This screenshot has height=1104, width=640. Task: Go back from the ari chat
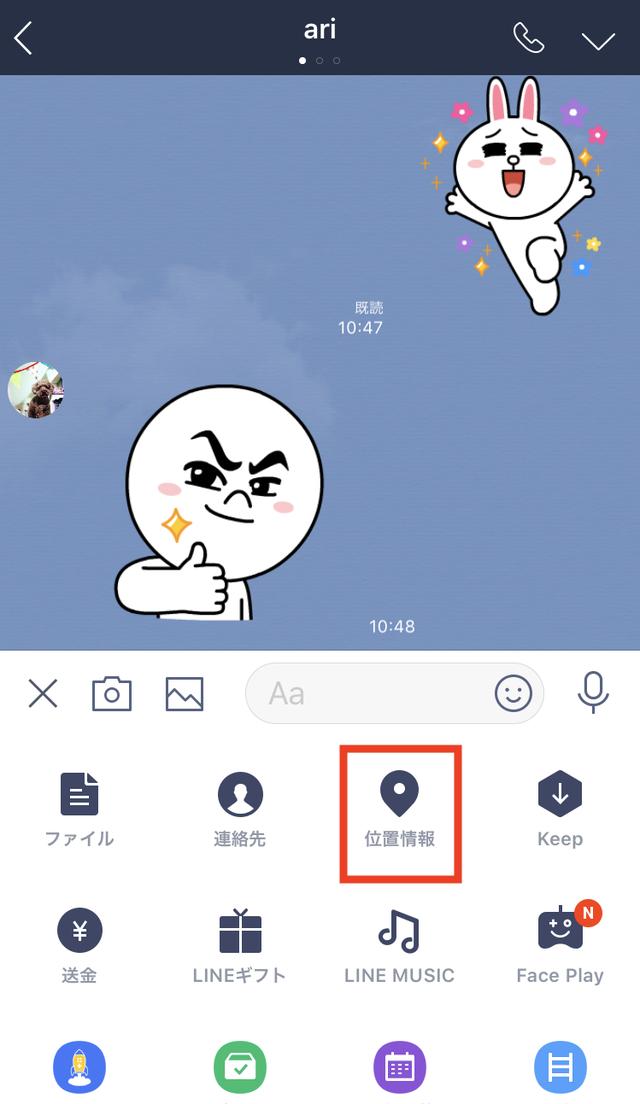pos(23,38)
